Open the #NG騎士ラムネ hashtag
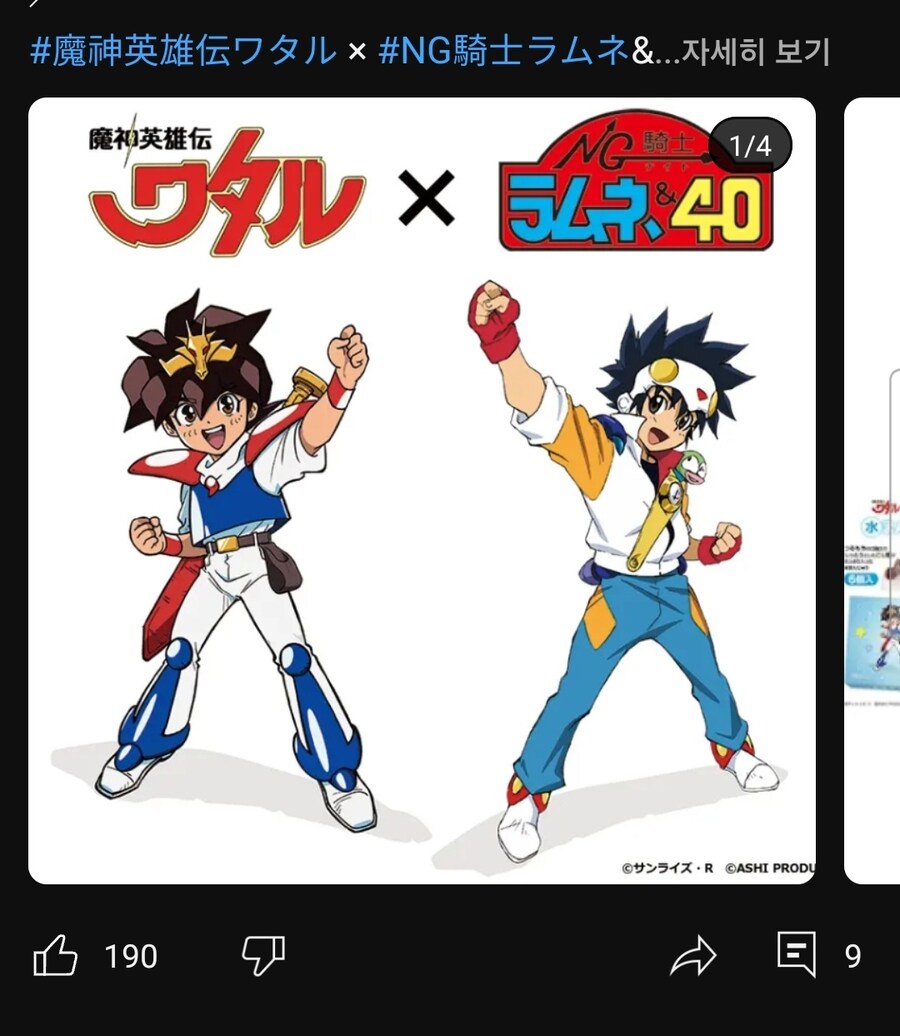Viewport: 900px width, 1036px height. [x=505, y=50]
